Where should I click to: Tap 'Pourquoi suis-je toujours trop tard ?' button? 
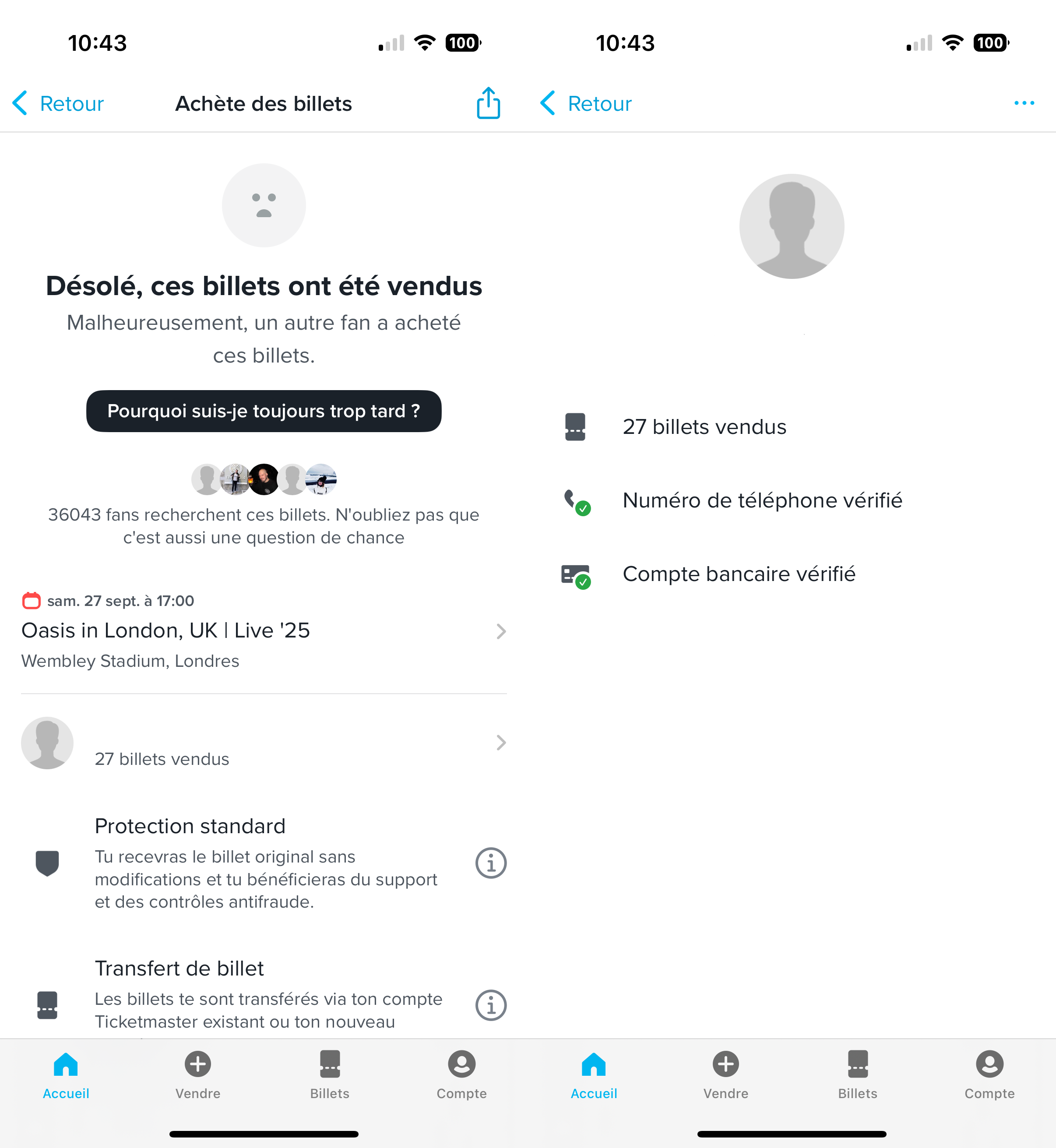click(264, 411)
